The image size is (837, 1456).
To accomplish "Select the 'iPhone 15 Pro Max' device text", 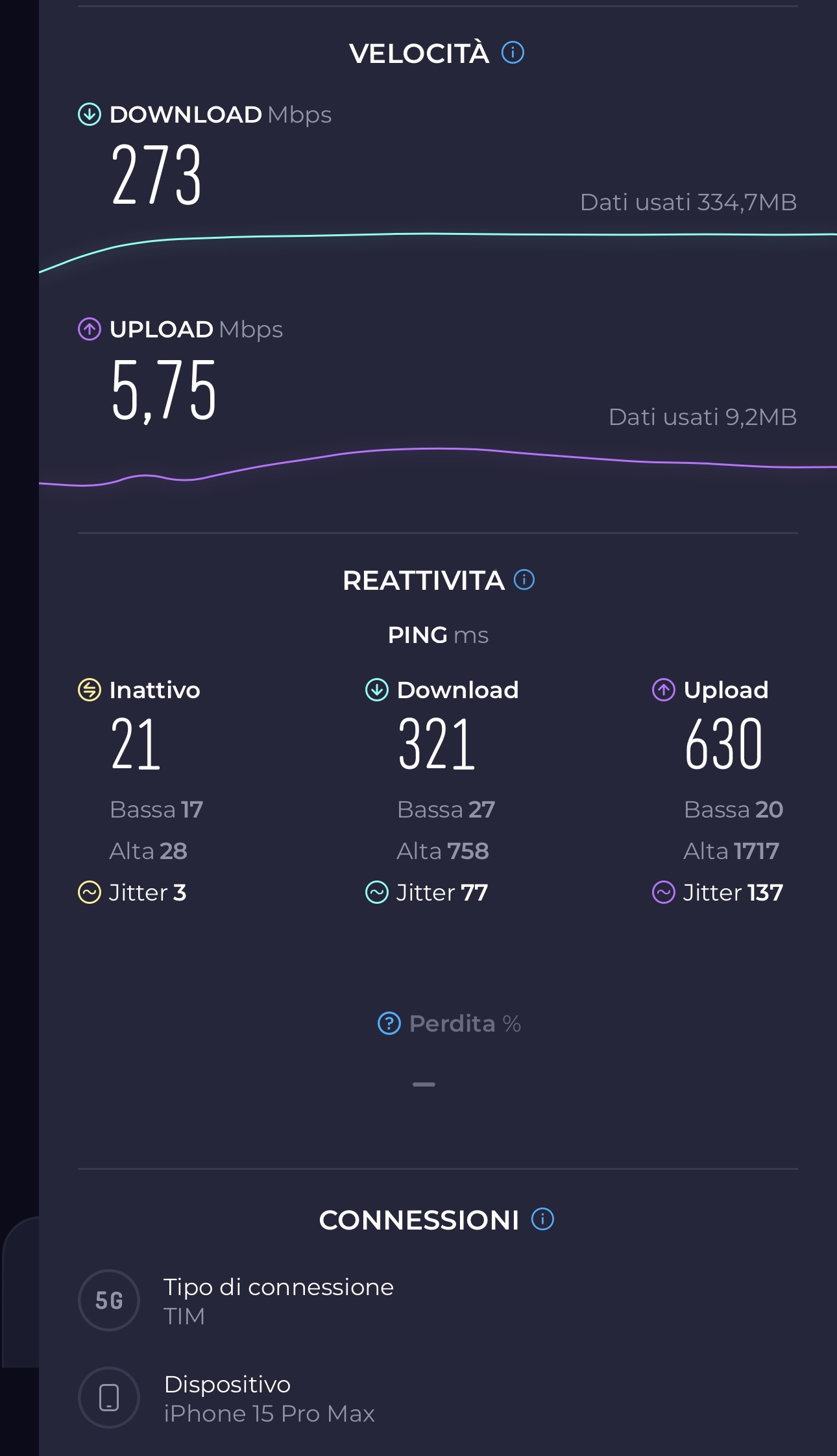I will tap(270, 1413).
